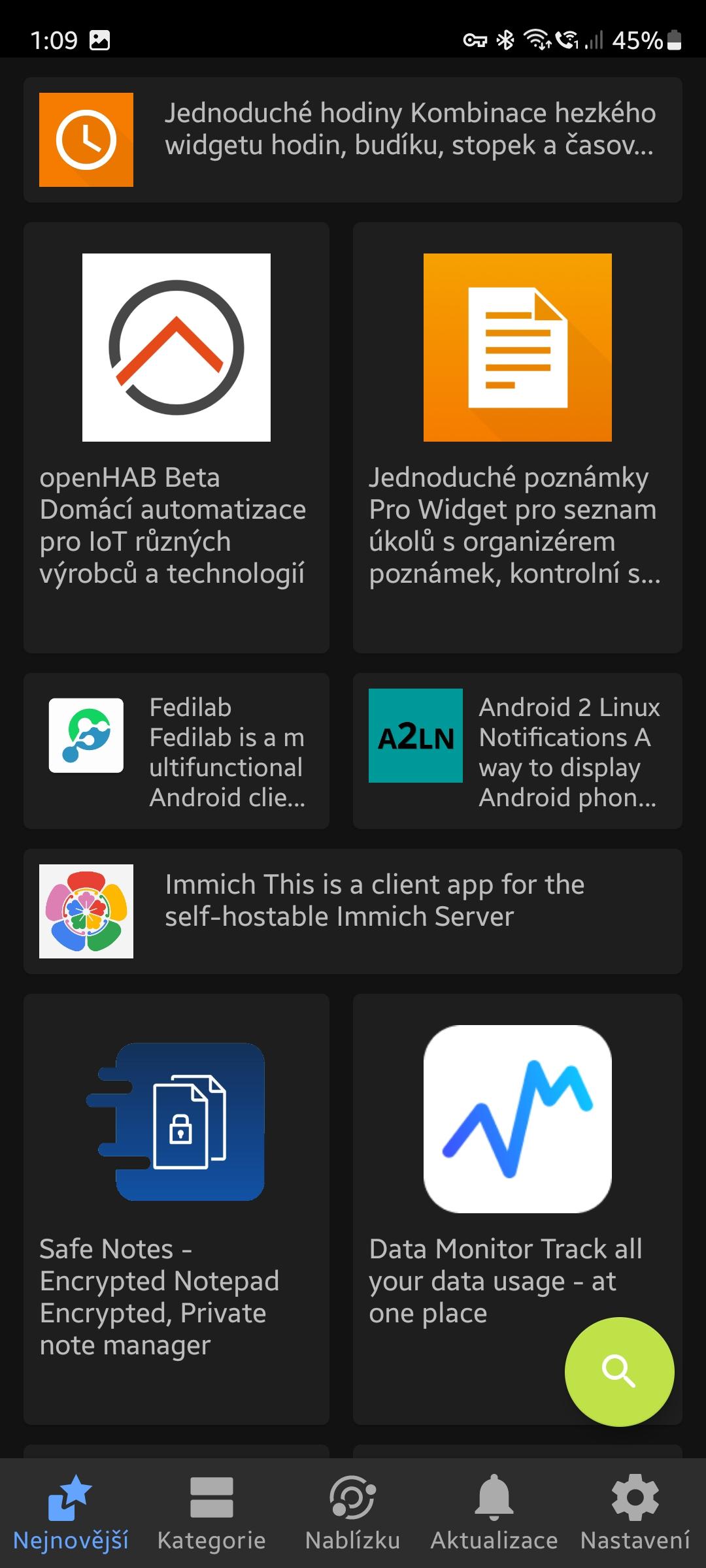
Task: Open the Fedilab app entry
Action: point(176,751)
